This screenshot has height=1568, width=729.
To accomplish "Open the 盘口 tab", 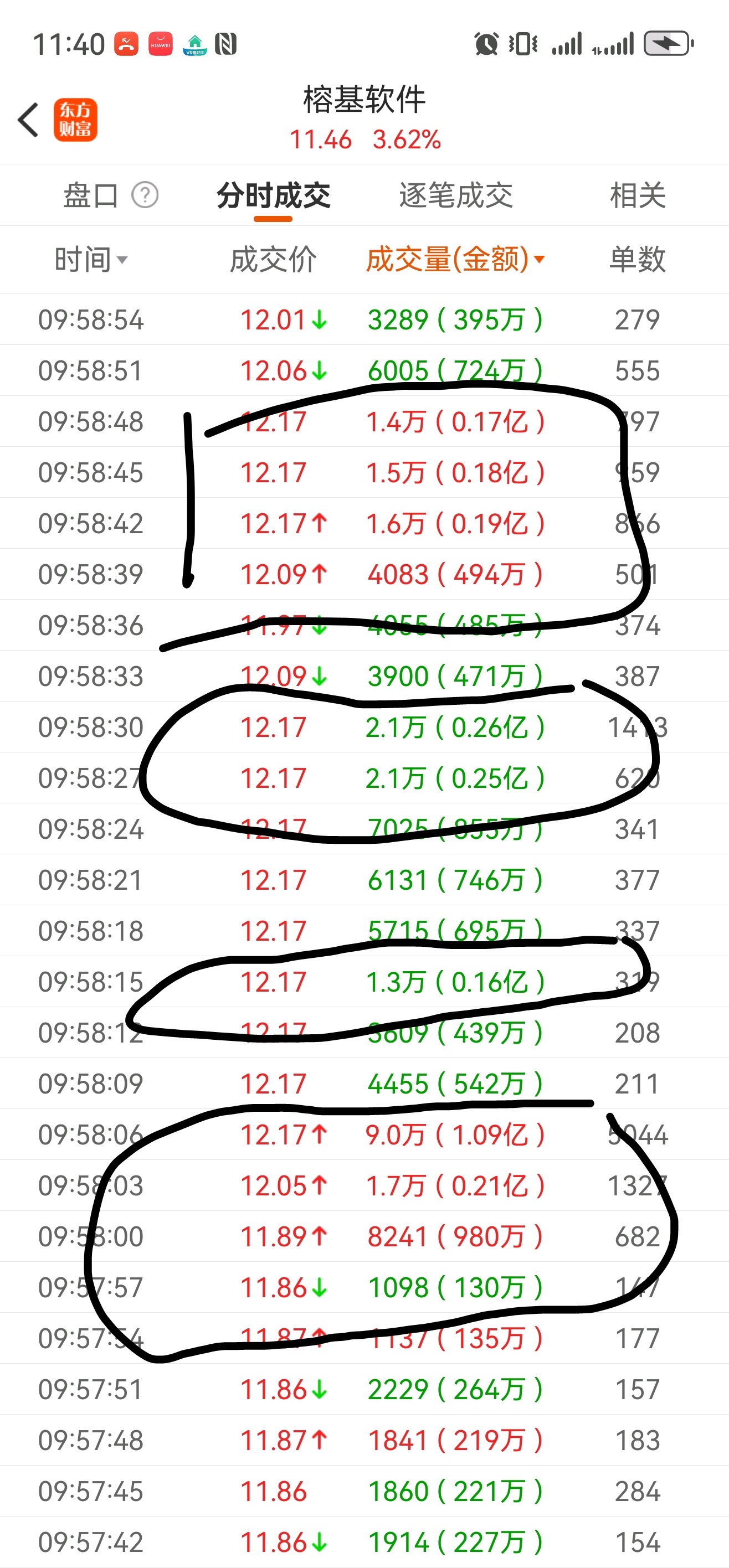I will (x=91, y=195).
